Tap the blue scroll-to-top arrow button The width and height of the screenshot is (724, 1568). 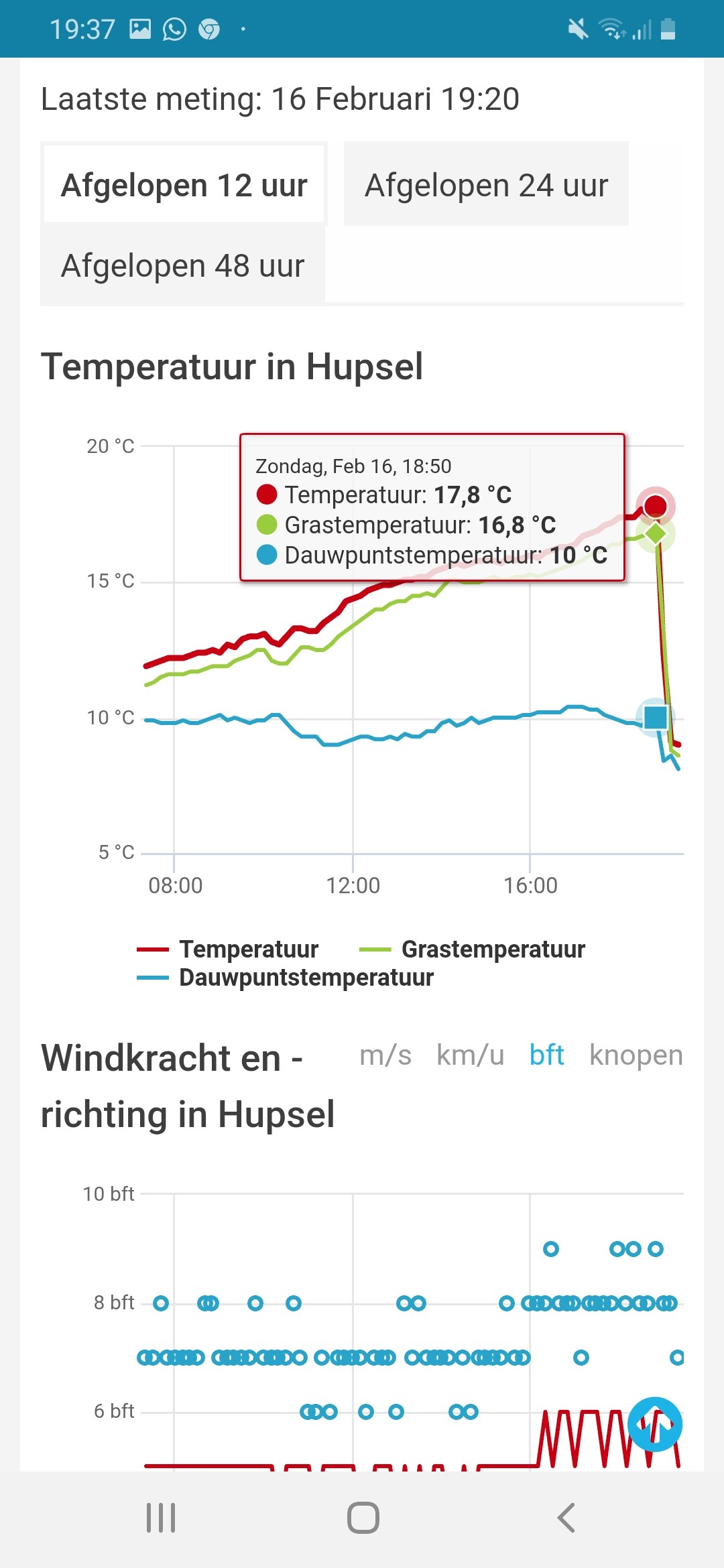pyautogui.click(x=655, y=1424)
